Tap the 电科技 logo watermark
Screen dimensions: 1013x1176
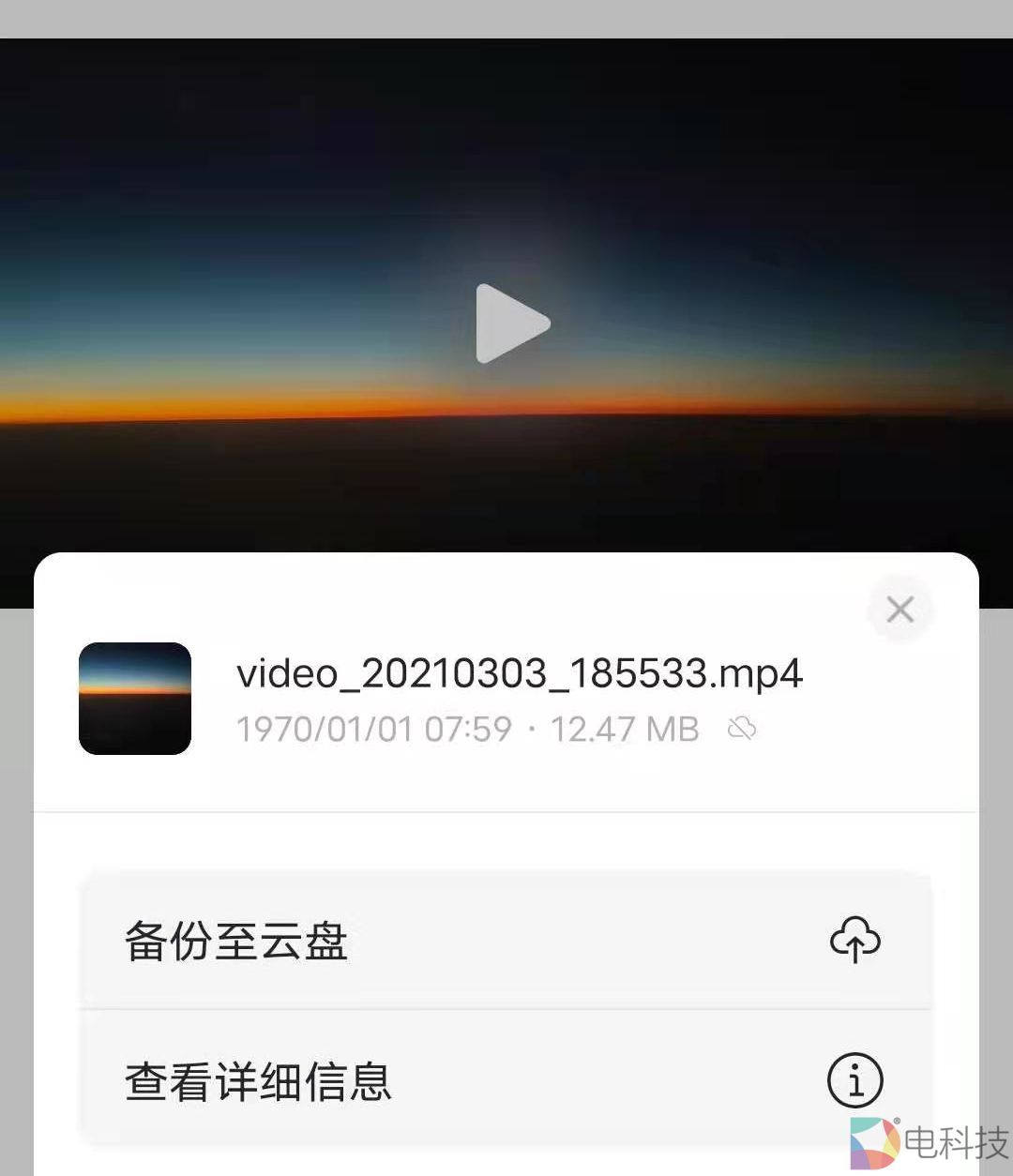pos(929,1142)
